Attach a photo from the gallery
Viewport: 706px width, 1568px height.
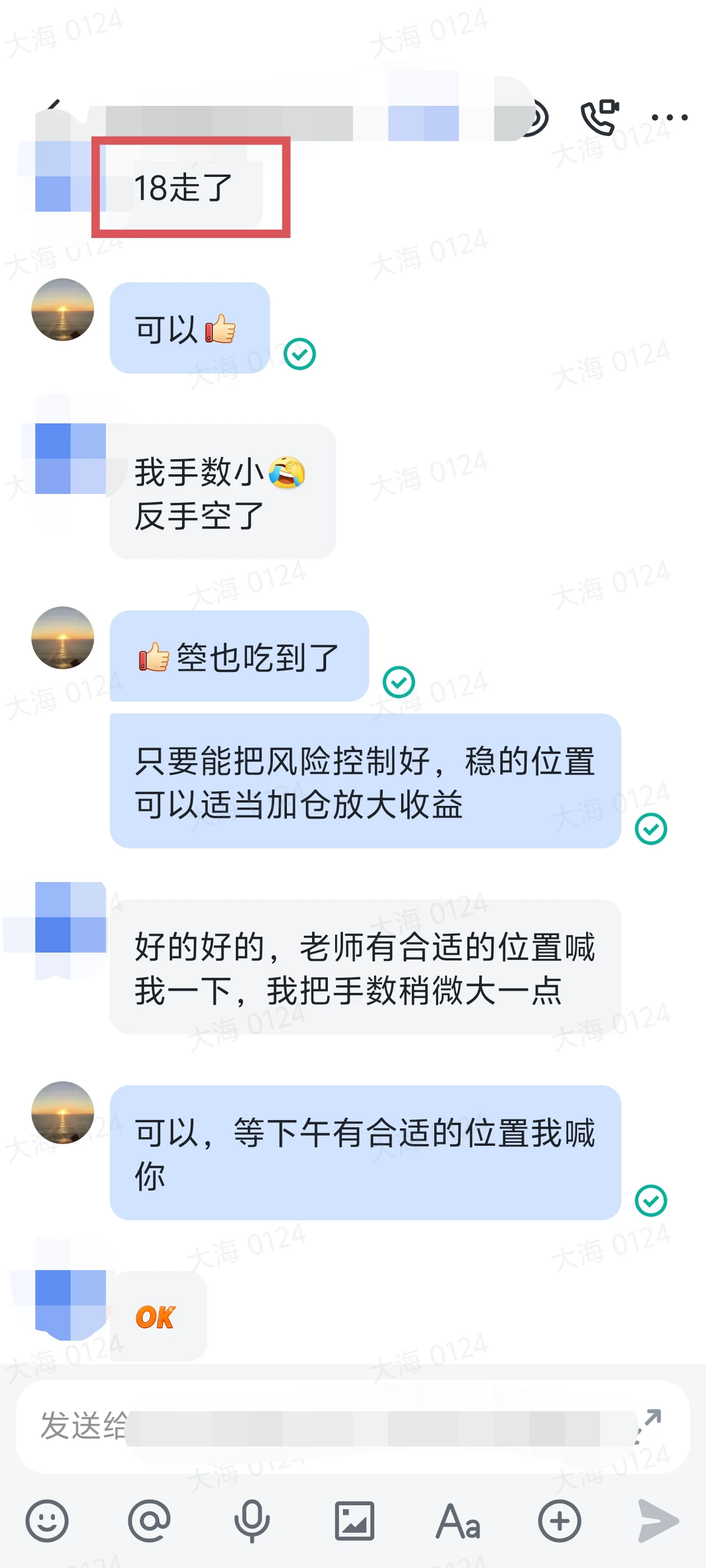[x=355, y=1520]
